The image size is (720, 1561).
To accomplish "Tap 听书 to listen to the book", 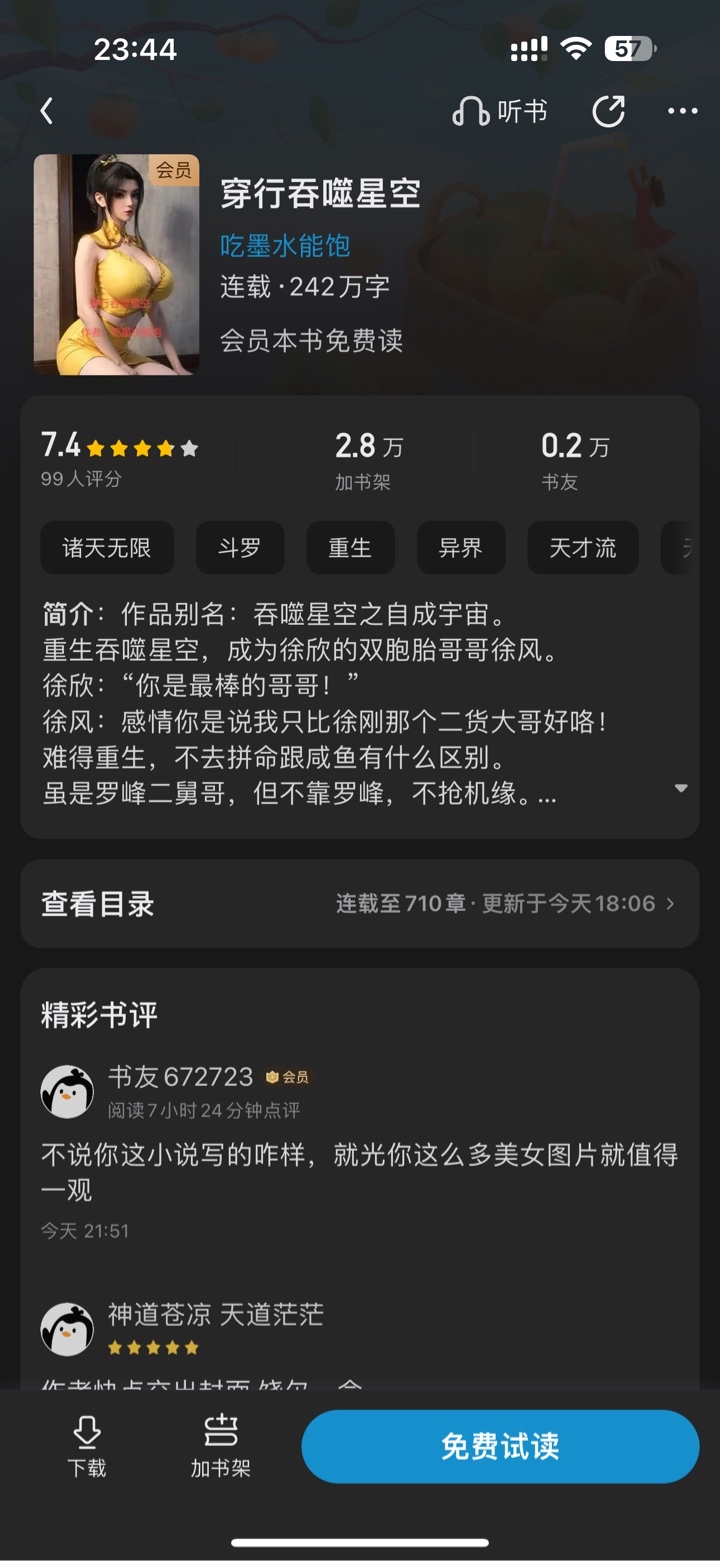I will pos(500,111).
